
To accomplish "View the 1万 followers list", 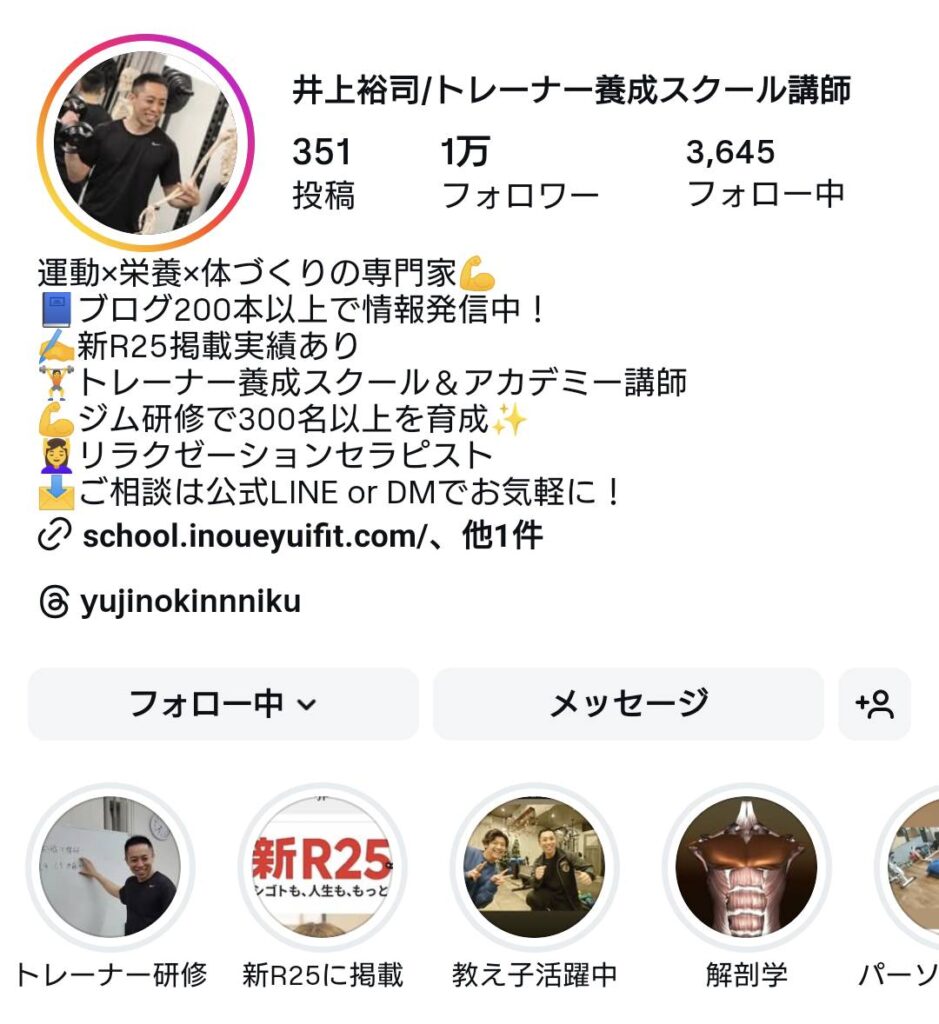I will (519, 173).
